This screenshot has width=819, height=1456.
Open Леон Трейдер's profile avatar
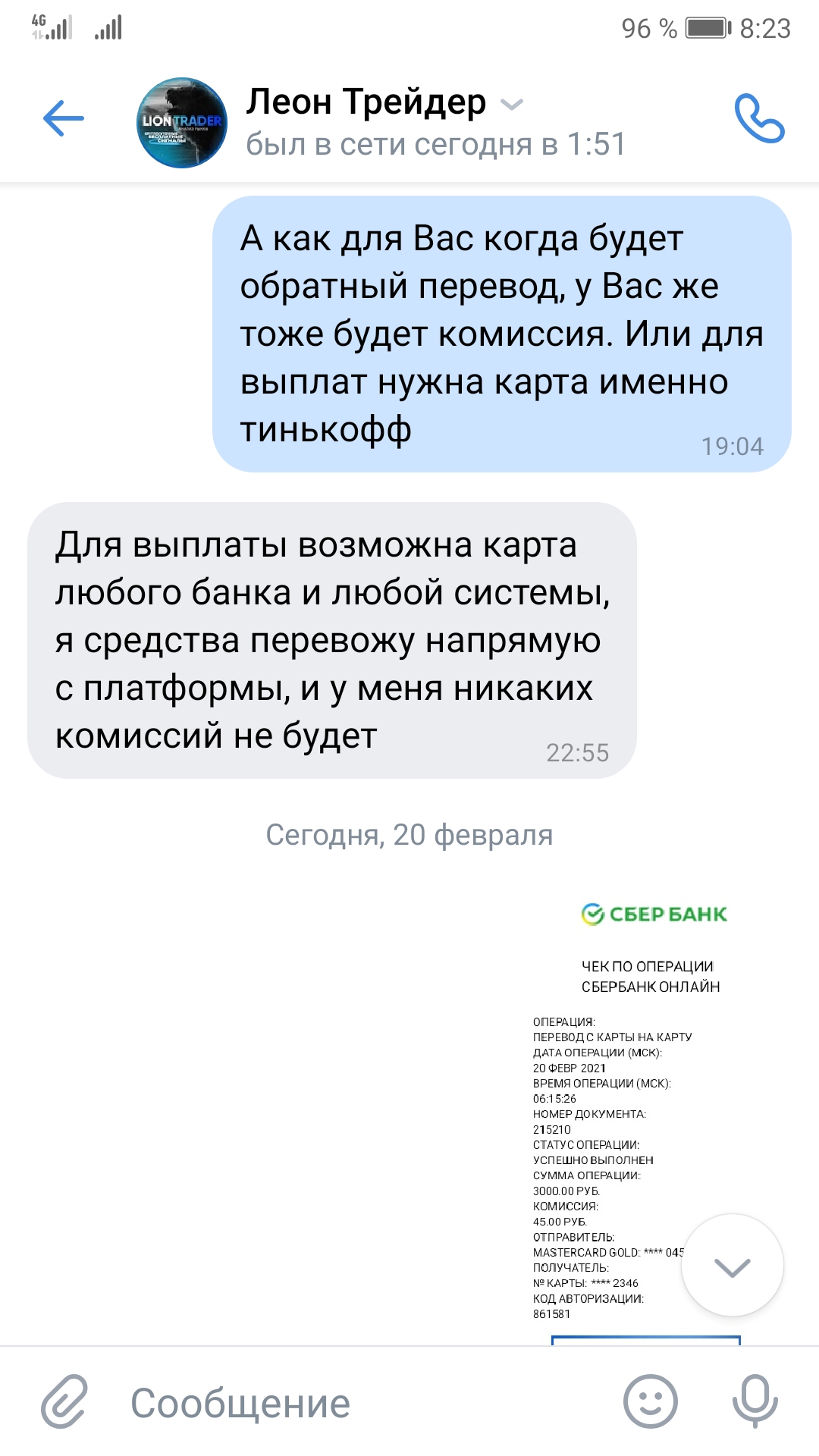182,122
